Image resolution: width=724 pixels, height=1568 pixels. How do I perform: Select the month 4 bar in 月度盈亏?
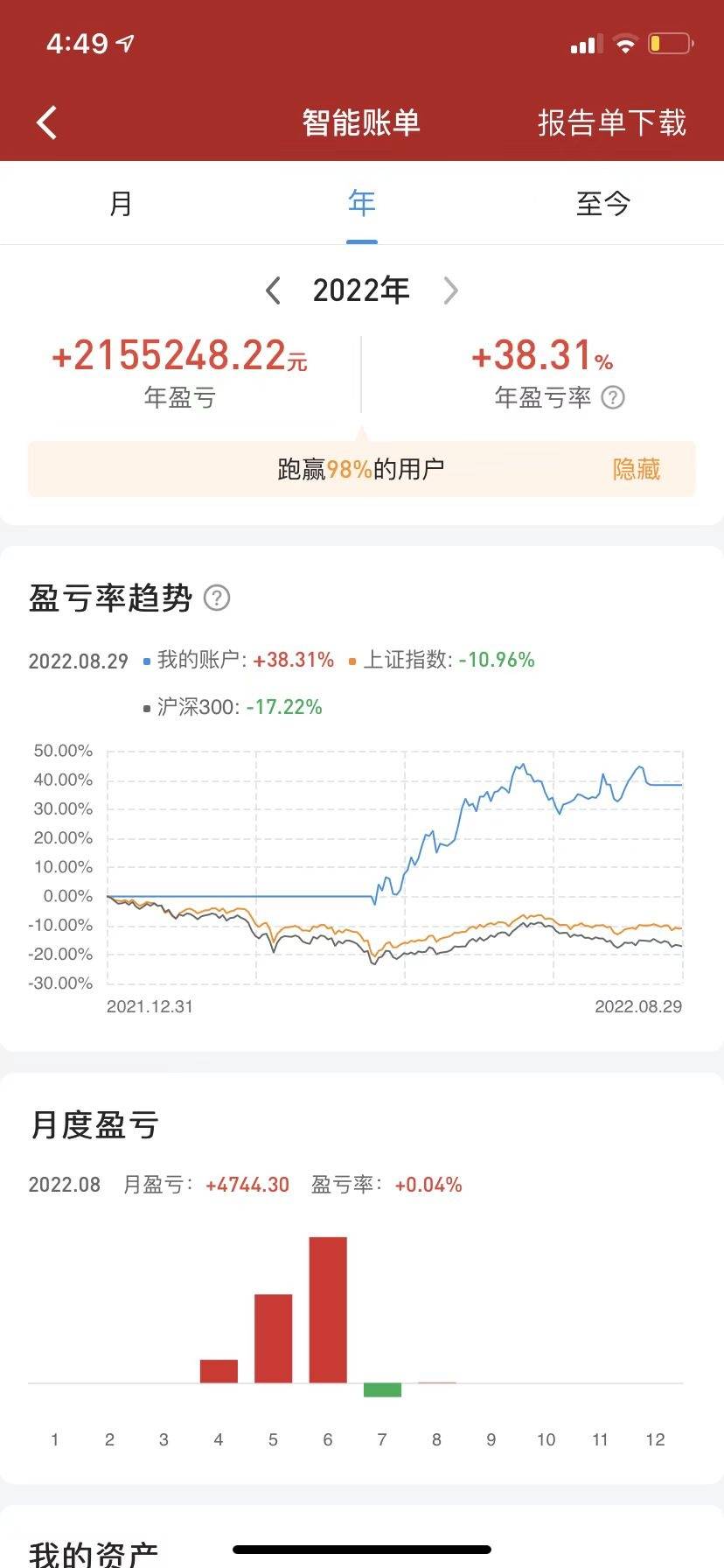click(219, 1371)
